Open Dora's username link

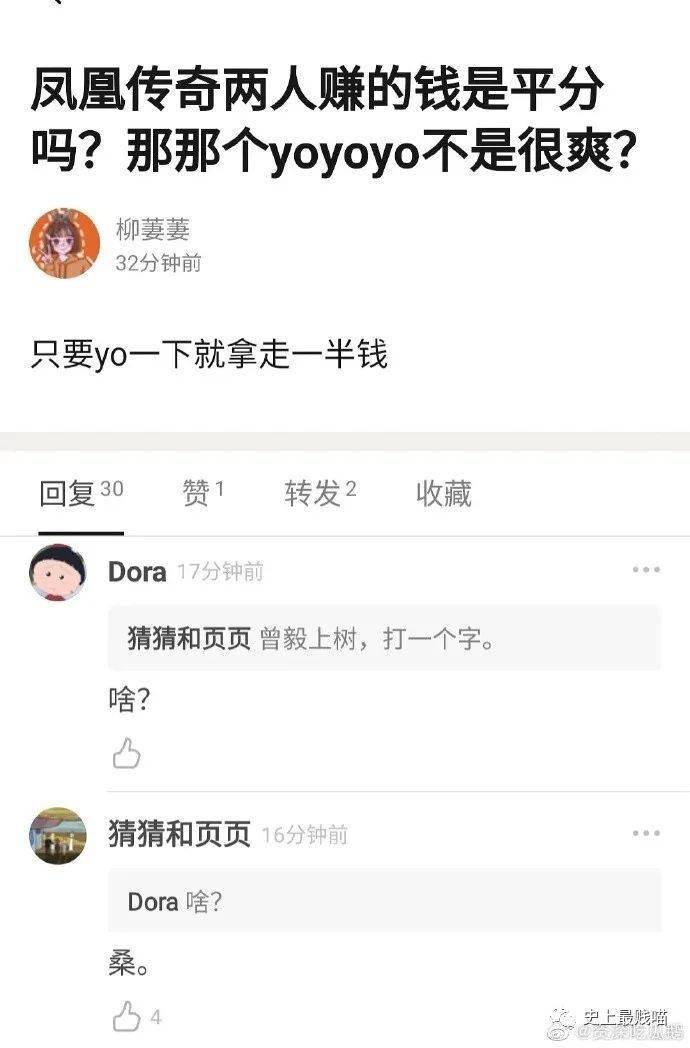[x=137, y=572]
